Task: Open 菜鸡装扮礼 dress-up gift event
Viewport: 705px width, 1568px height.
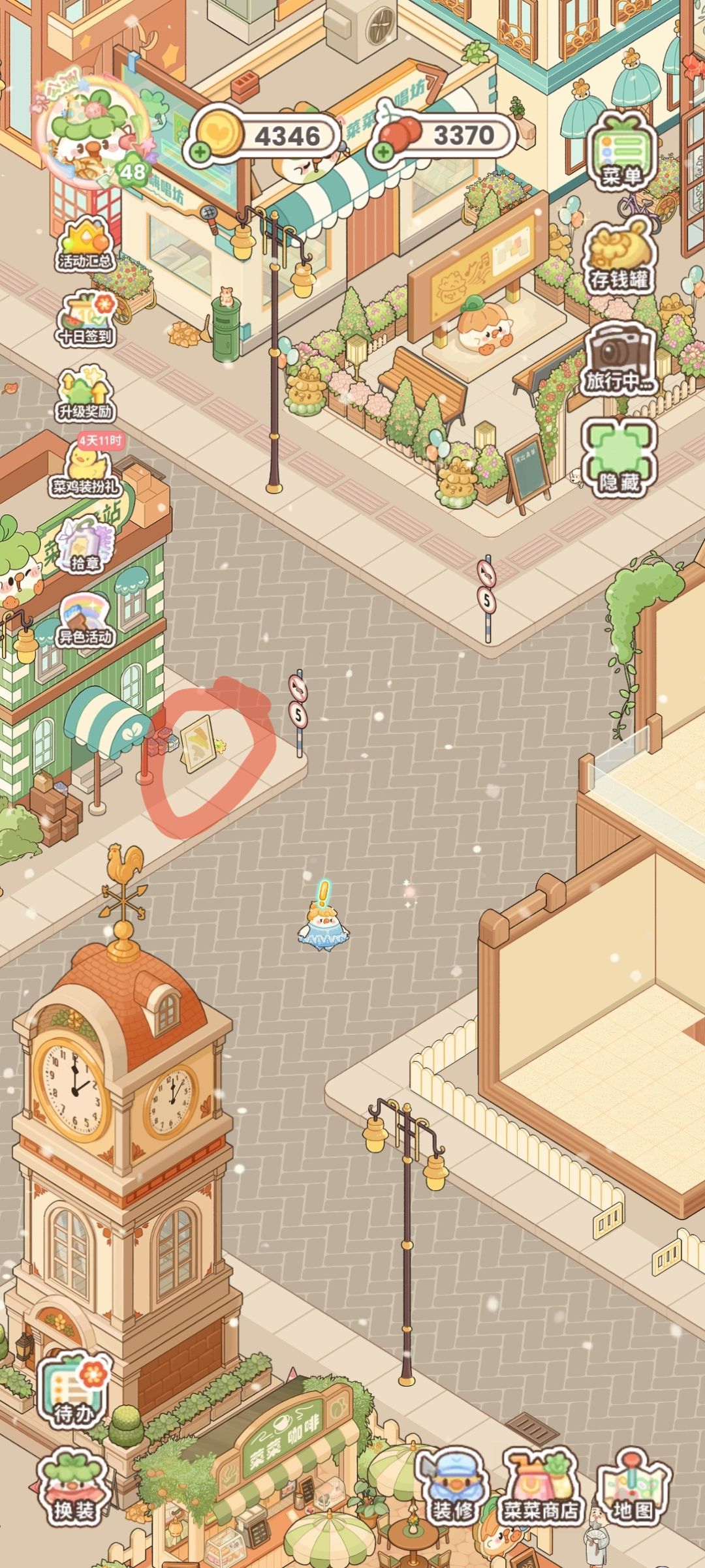Action: (x=86, y=467)
